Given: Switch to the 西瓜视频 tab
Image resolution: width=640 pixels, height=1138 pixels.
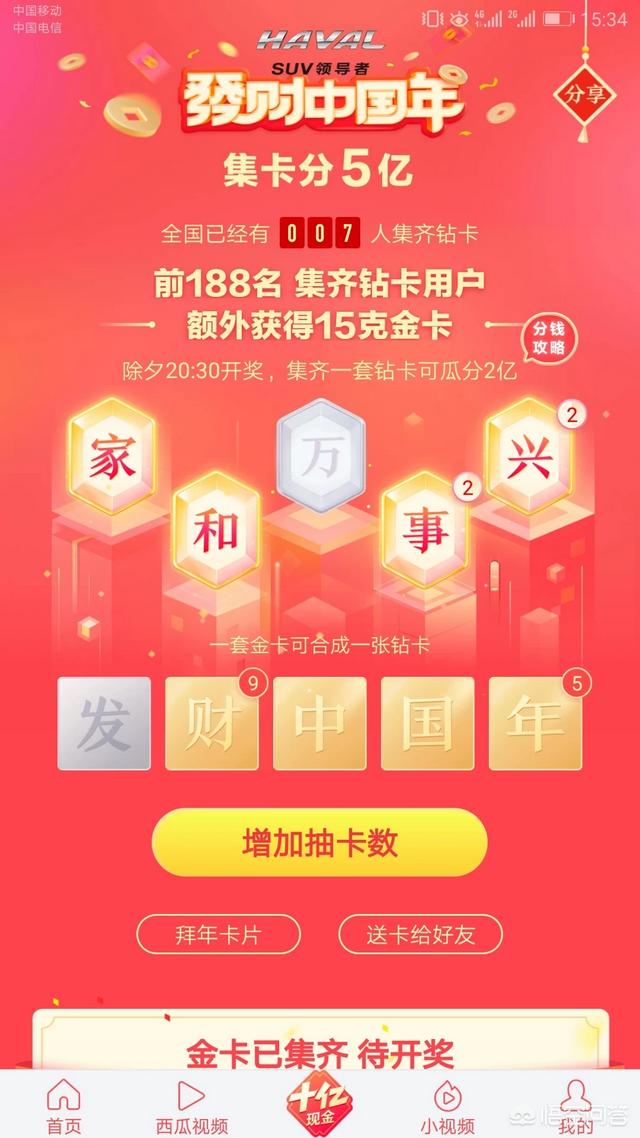Looking at the screenshot, I should (192, 1105).
